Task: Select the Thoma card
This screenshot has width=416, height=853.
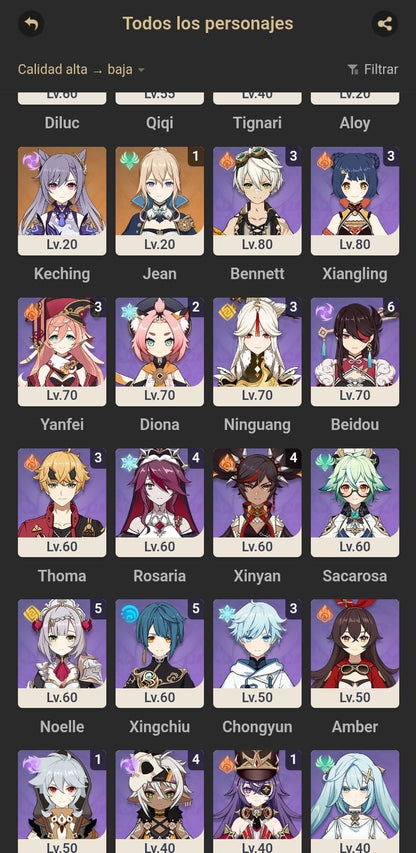Action: [x=62, y=503]
